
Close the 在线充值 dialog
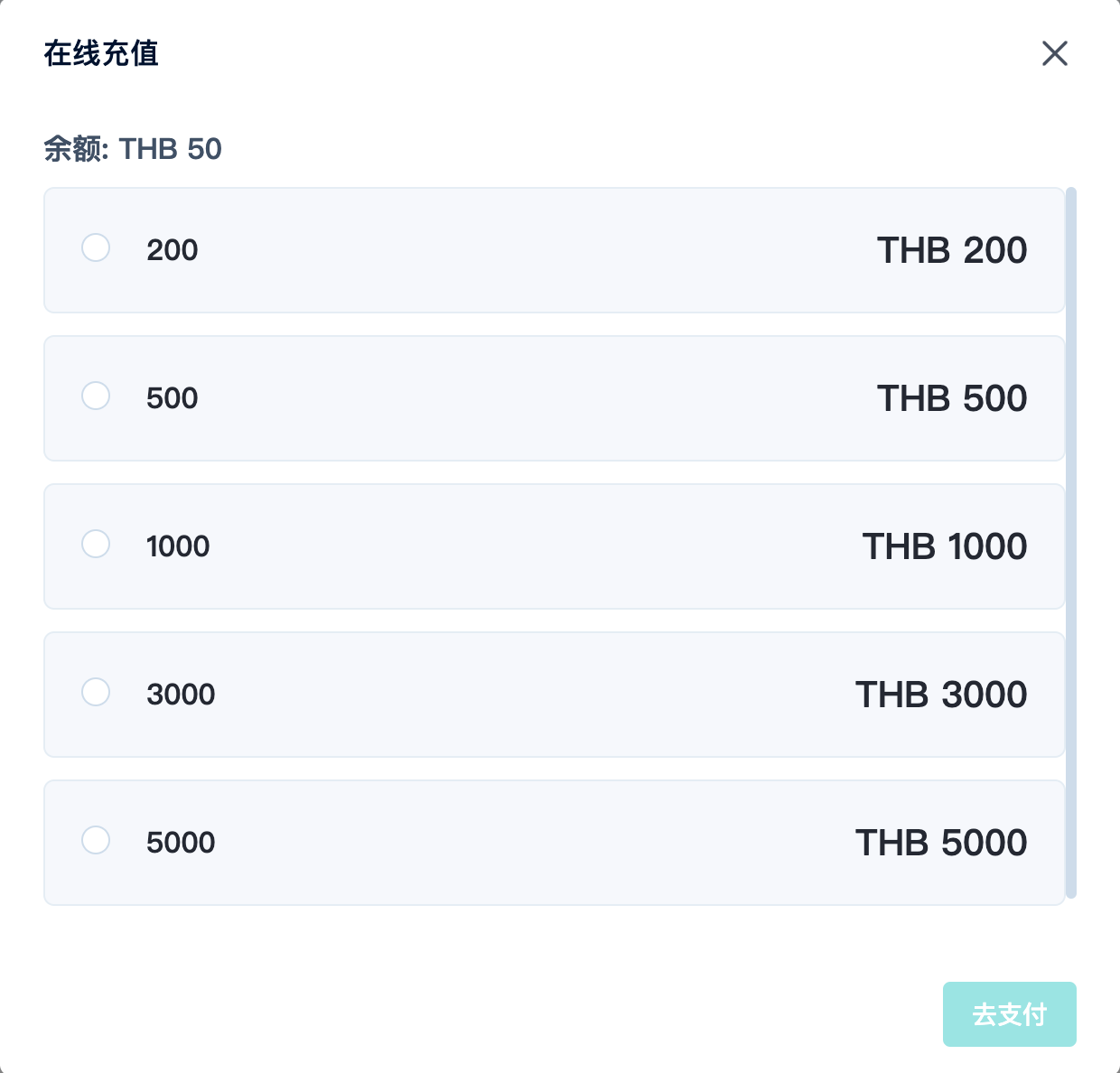pyautogui.click(x=1054, y=53)
